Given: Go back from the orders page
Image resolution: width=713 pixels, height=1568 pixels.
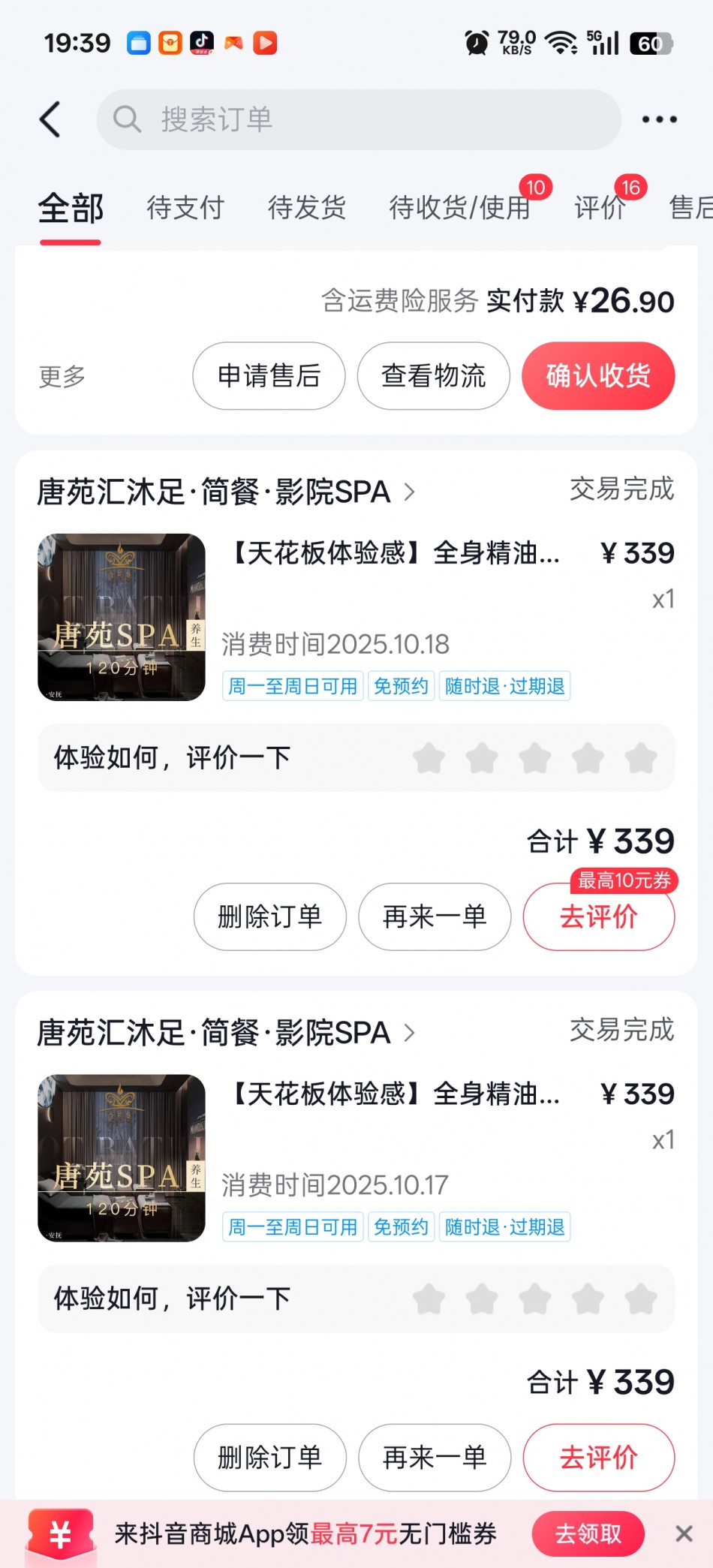Looking at the screenshot, I should pyautogui.click(x=50, y=119).
